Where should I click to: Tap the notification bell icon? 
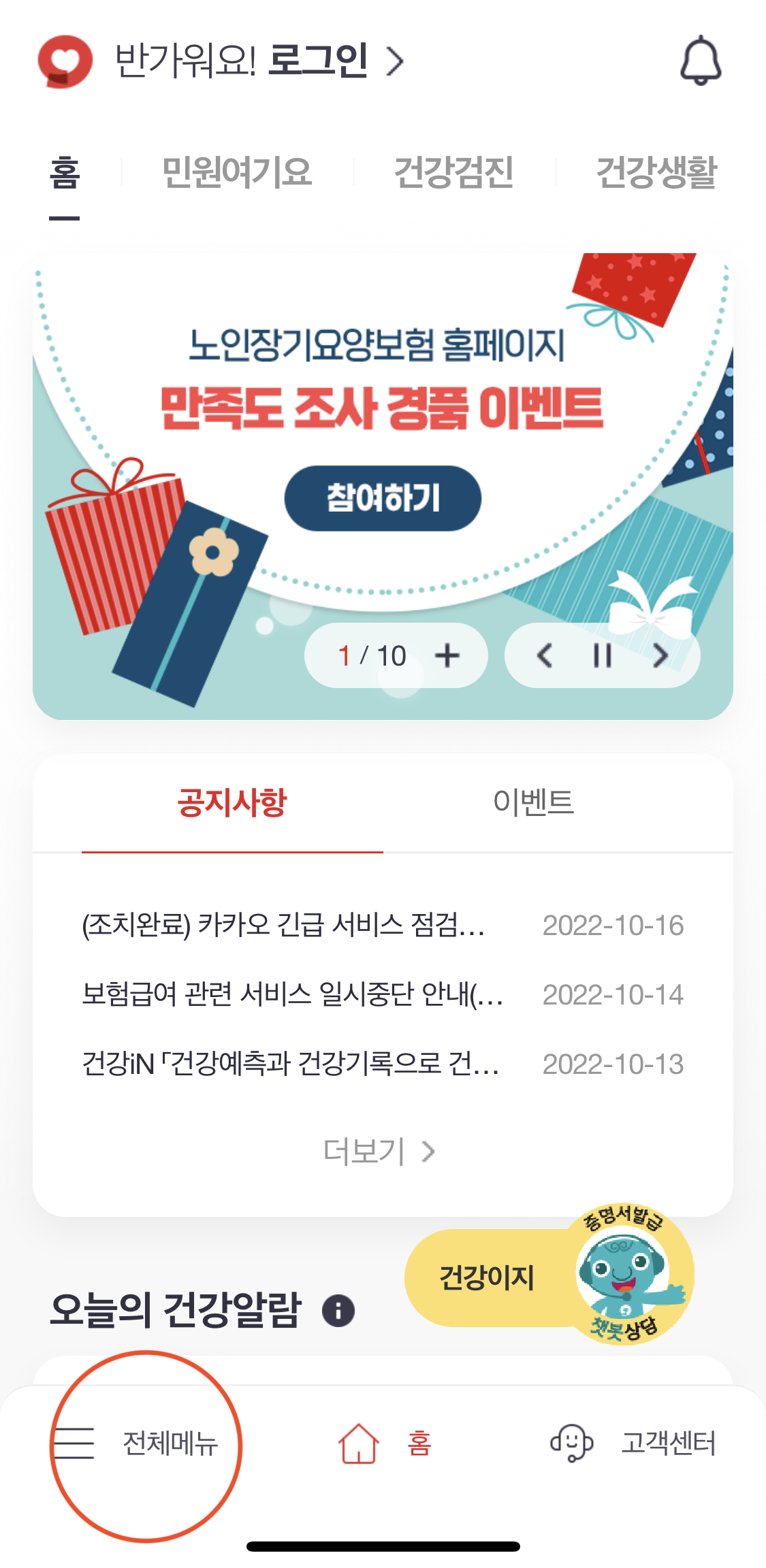(x=702, y=61)
